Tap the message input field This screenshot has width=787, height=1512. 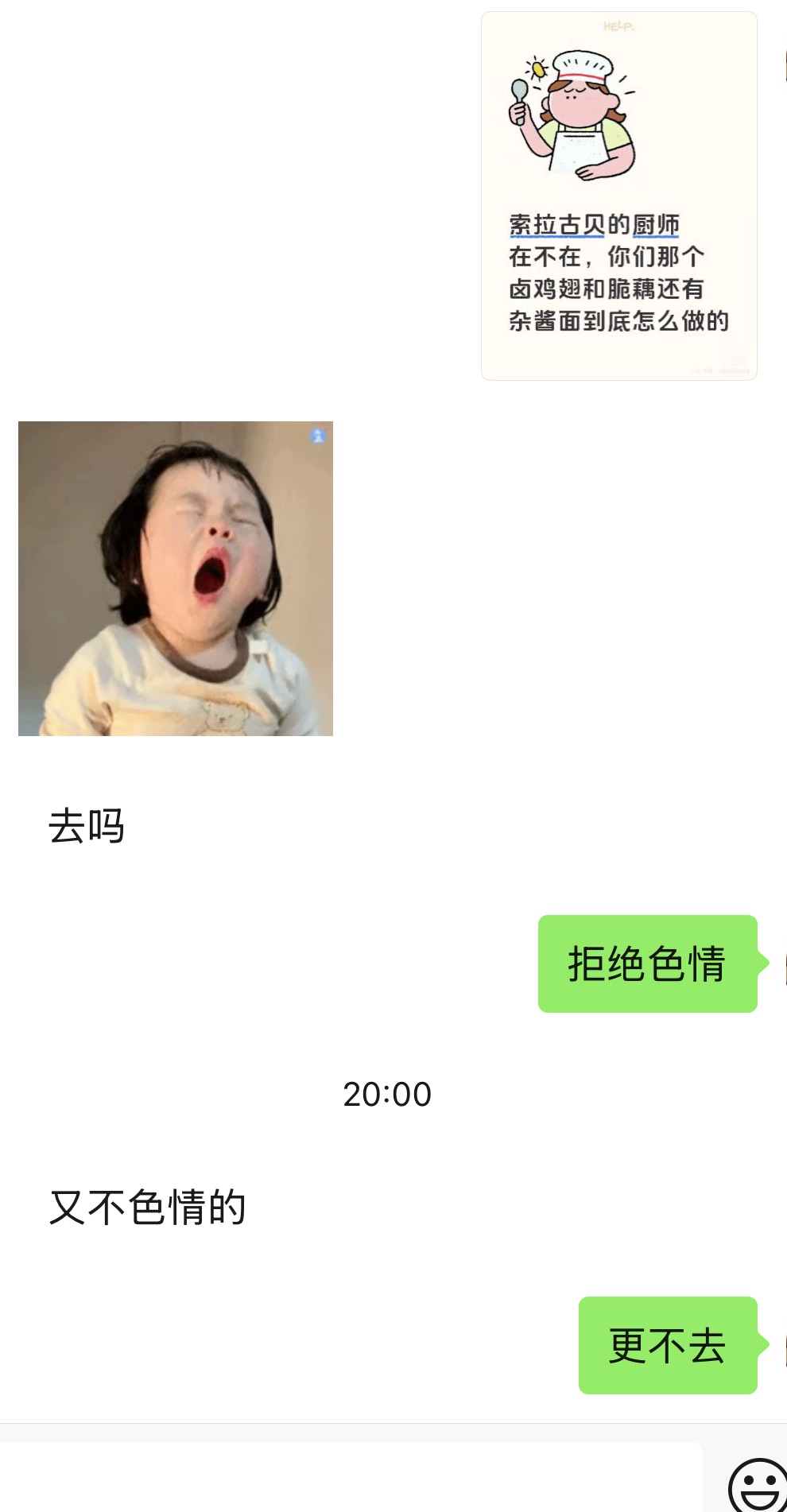(350, 1477)
